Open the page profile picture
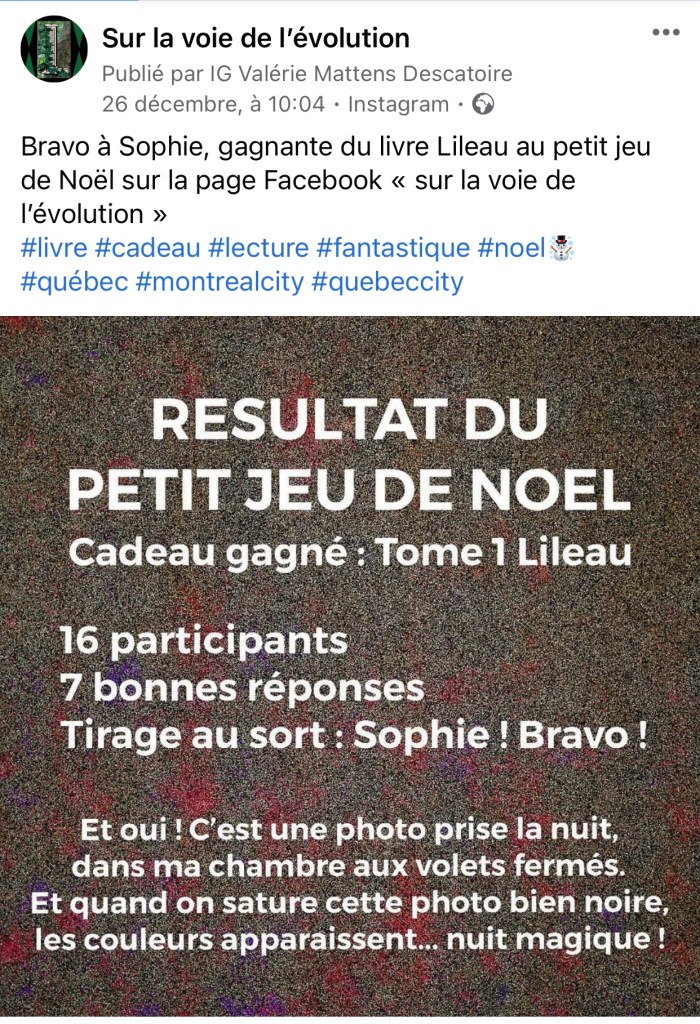 tap(54, 49)
